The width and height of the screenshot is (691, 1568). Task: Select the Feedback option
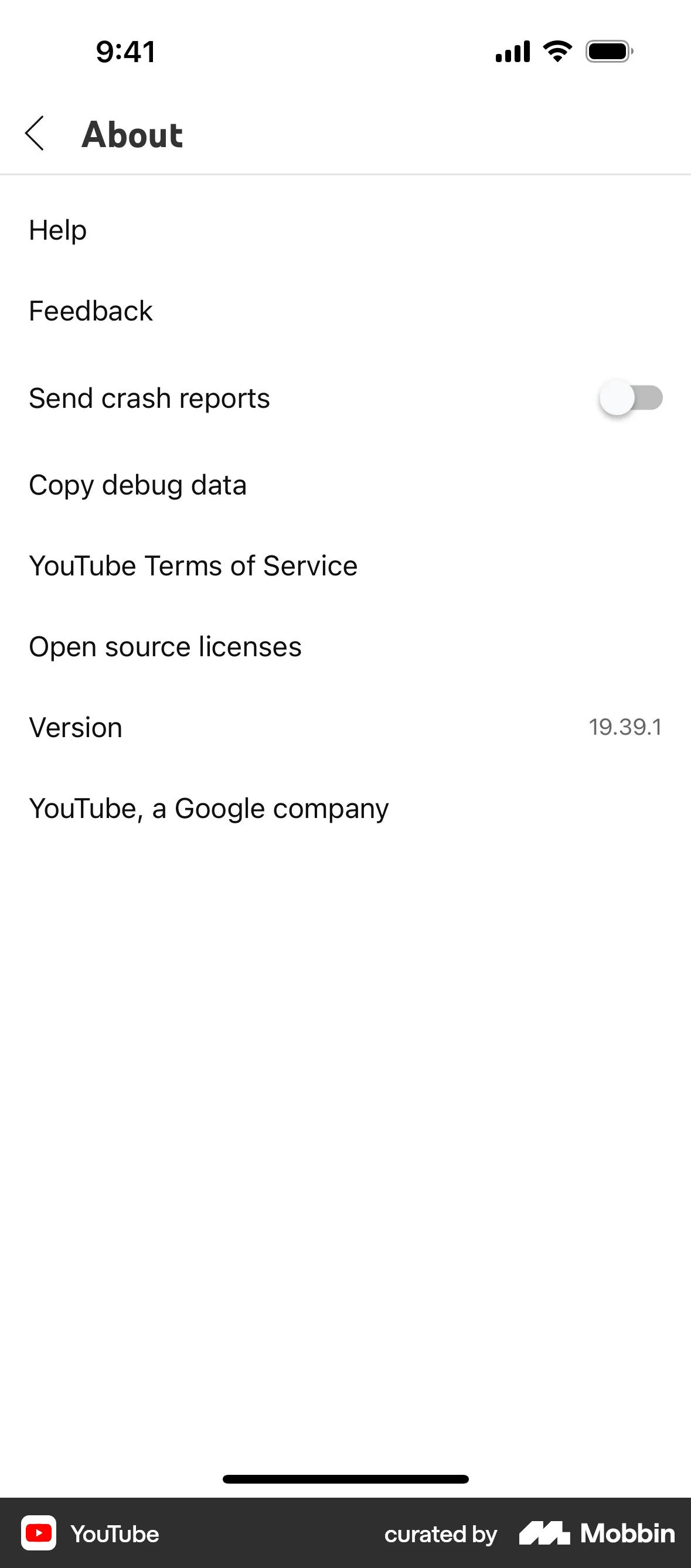pyautogui.click(x=90, y=311)
